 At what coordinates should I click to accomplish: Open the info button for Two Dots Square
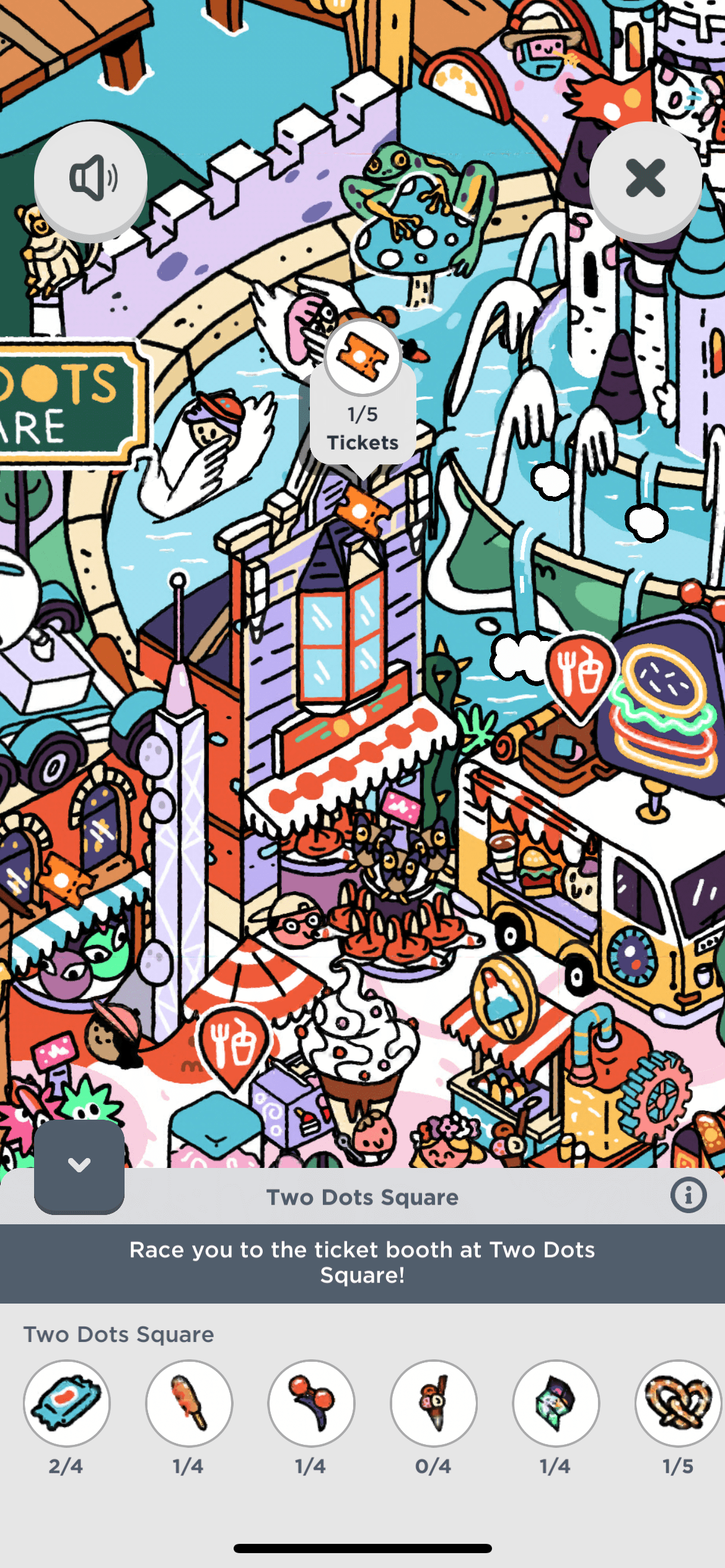(688, 1195)
